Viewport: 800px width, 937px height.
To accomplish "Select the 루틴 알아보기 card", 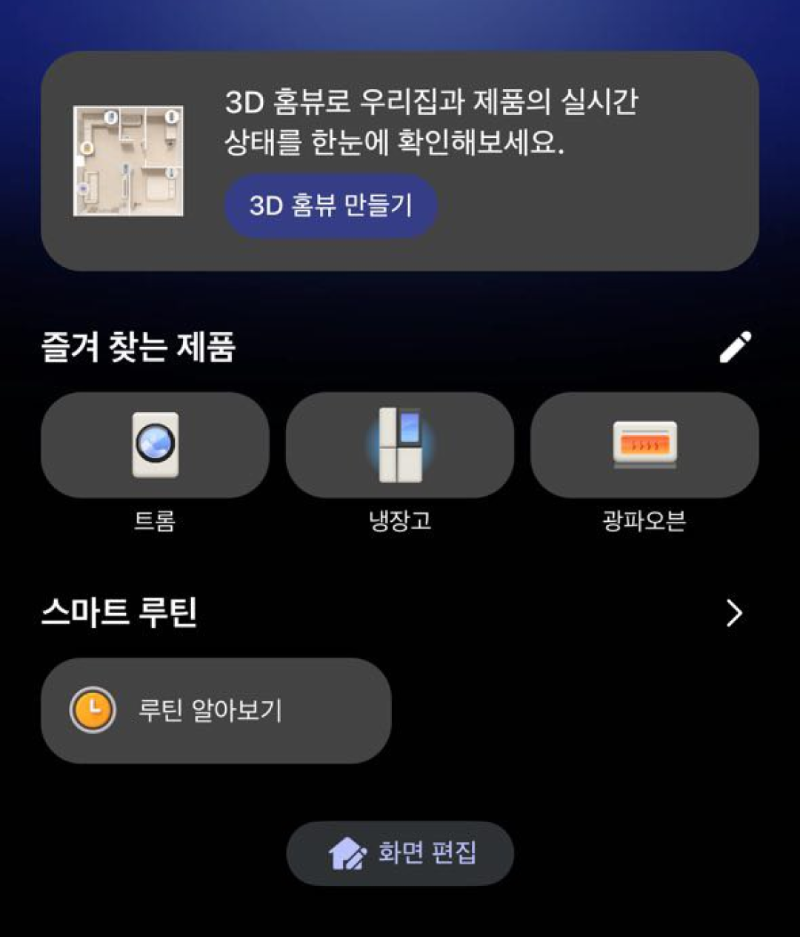I will [x=215, y=711].
